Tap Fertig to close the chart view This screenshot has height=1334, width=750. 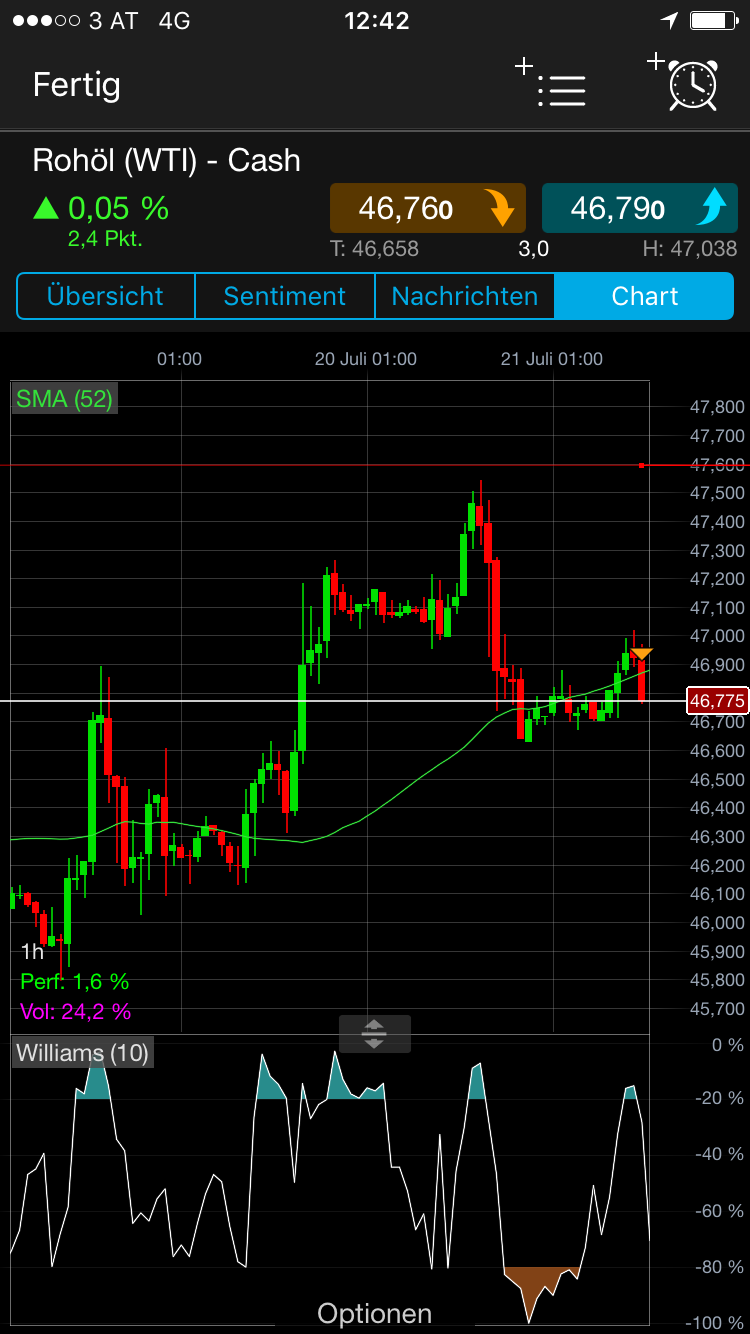(x=76, y=86)
